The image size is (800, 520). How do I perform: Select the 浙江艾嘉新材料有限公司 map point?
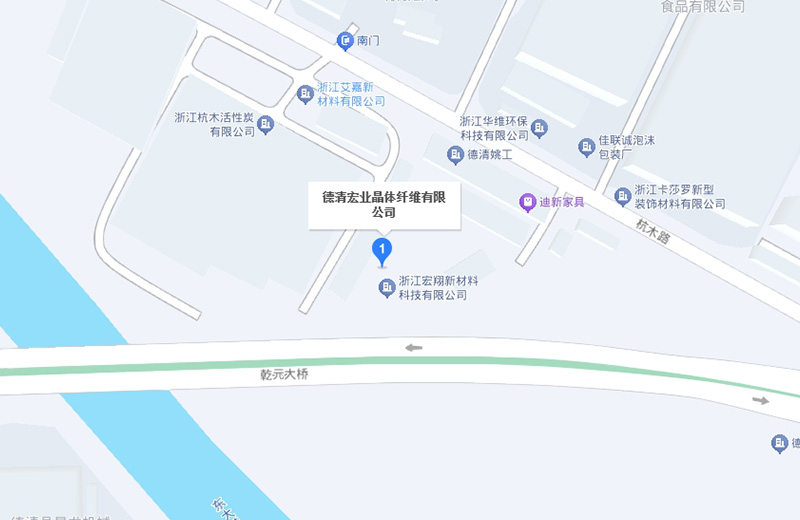click(x=306, y=95)
